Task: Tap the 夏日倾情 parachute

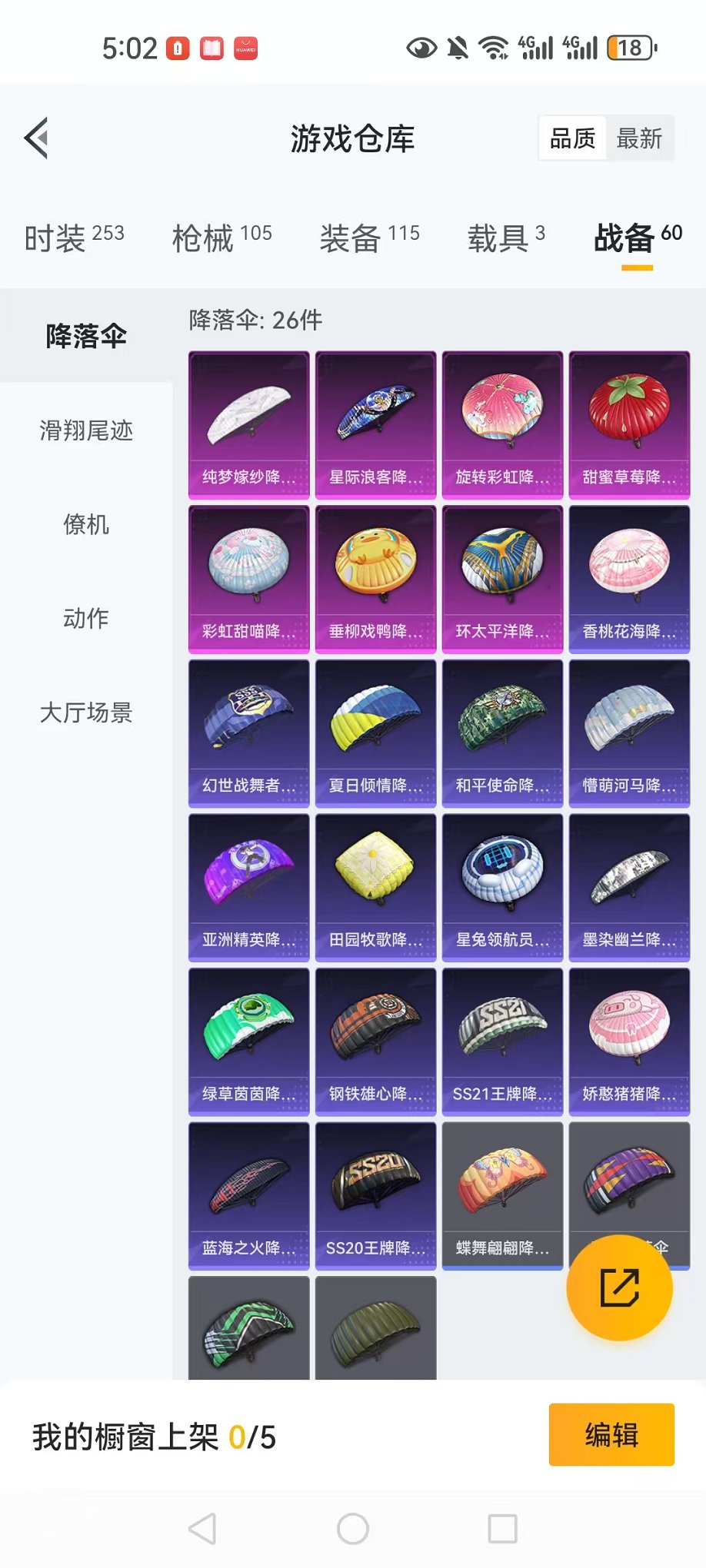Action: pos(375,733)
